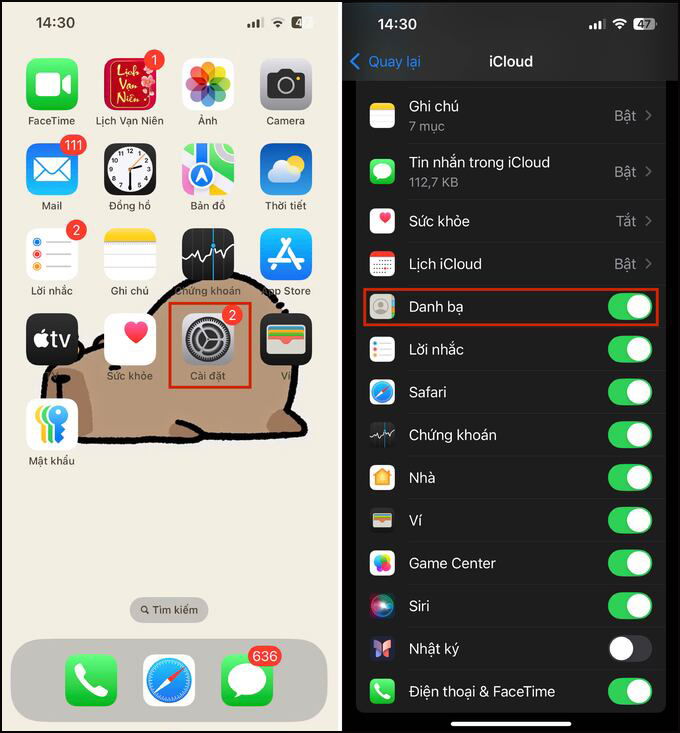Open Messages from the dock

tap(246, 681)
